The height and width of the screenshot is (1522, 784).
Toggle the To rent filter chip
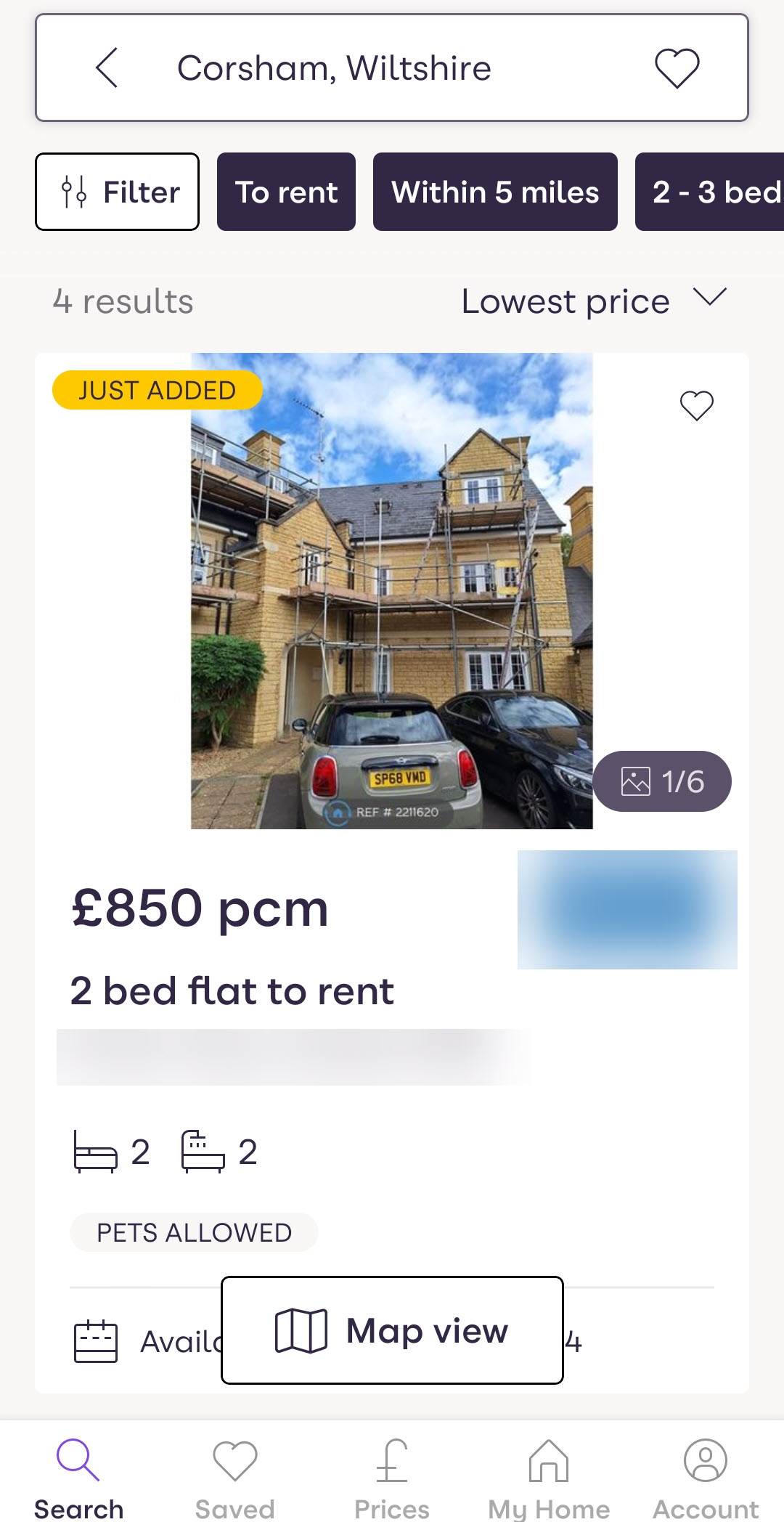(285, 192)
